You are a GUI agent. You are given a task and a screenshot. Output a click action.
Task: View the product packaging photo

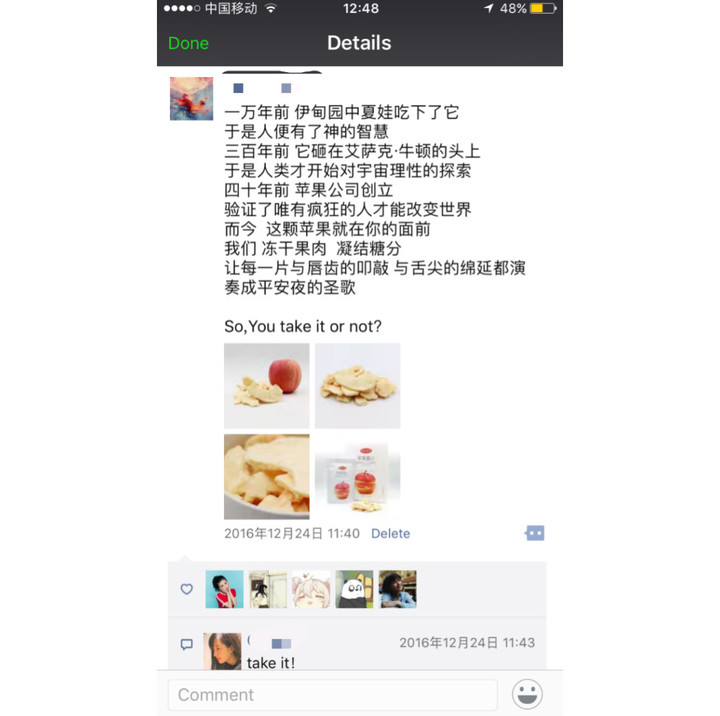(x=357, y=476)
